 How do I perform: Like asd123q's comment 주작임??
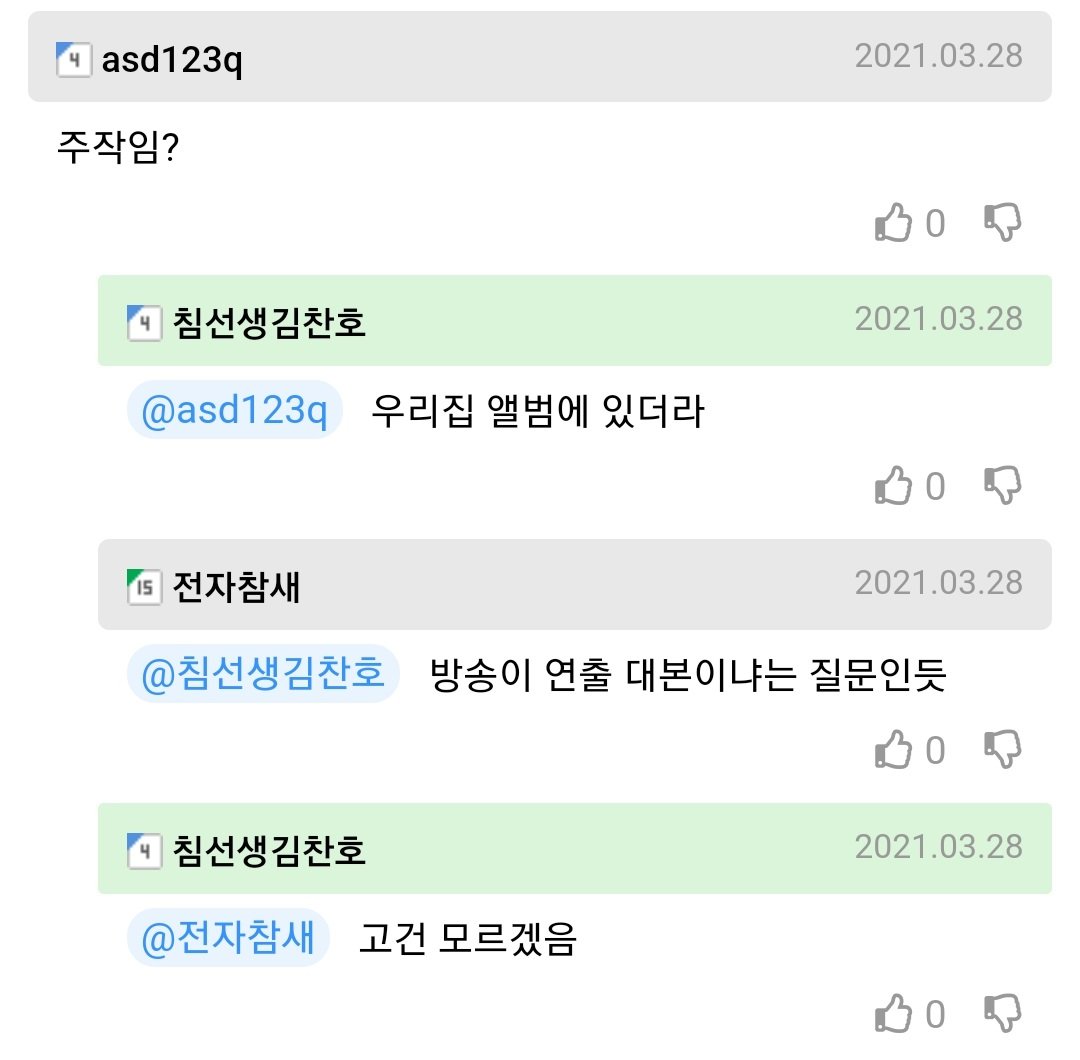(x=894, y=223)
